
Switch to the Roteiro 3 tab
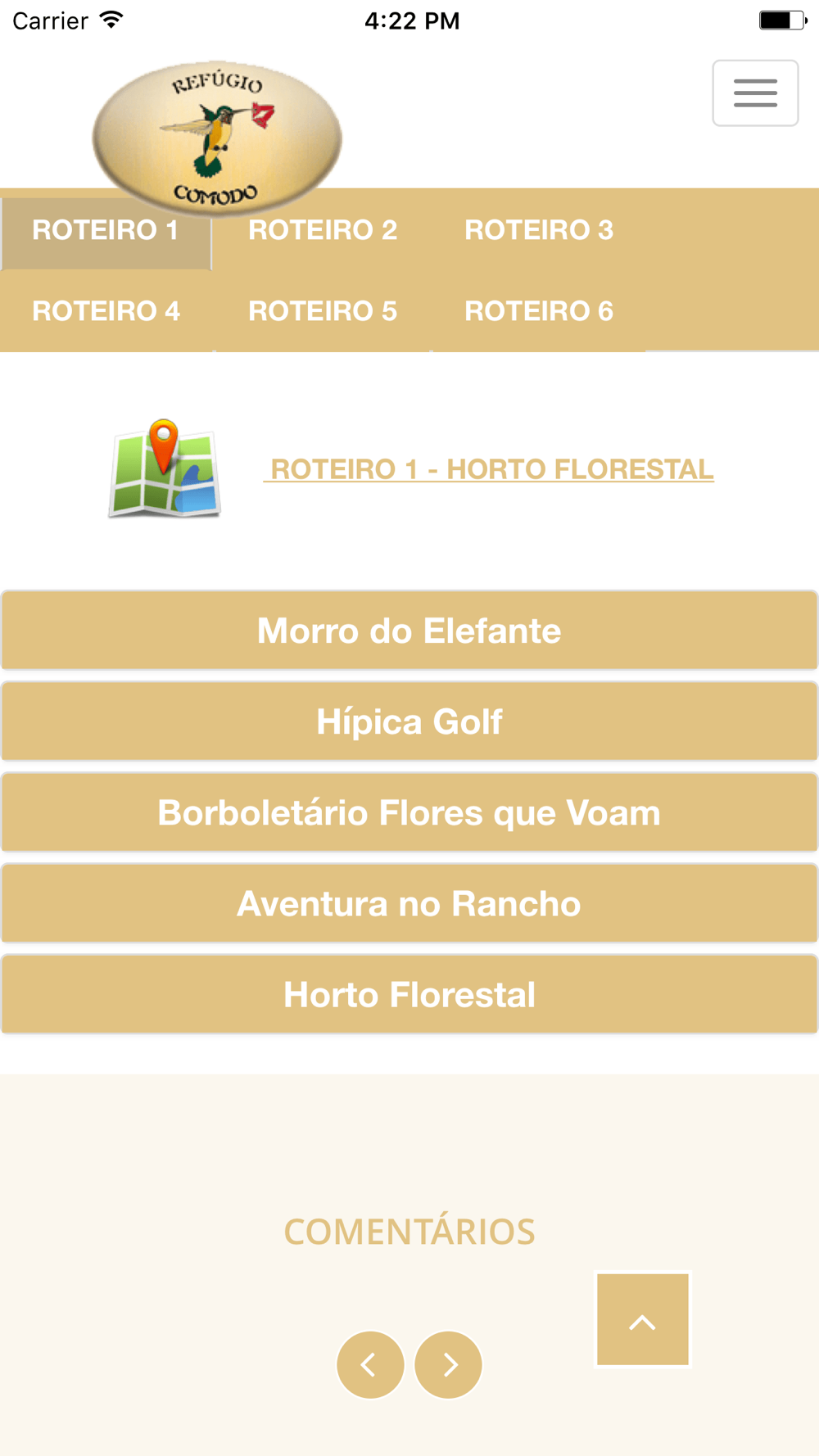(x=538, y=230)
